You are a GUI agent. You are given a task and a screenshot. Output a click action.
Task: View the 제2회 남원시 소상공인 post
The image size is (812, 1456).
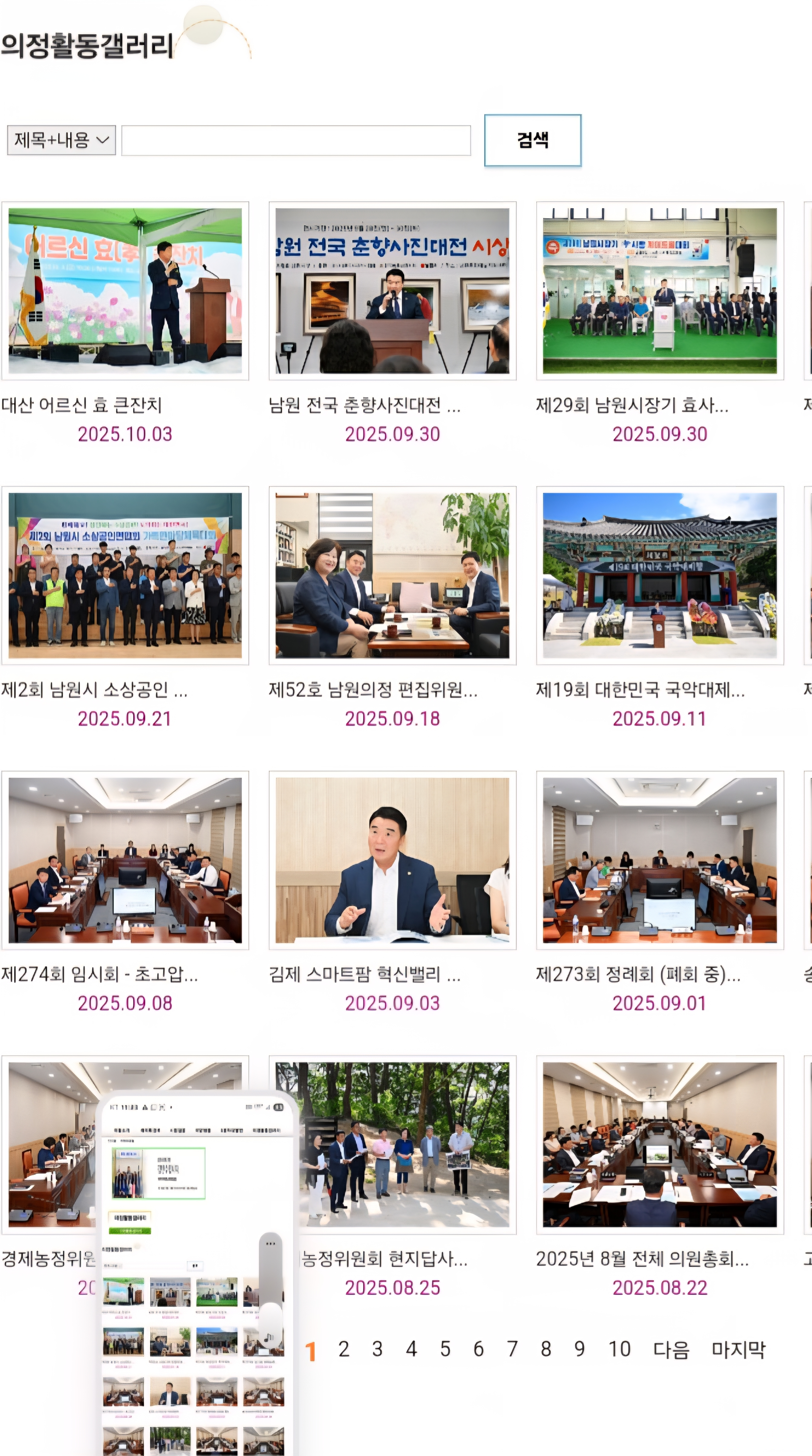(125, 576)
